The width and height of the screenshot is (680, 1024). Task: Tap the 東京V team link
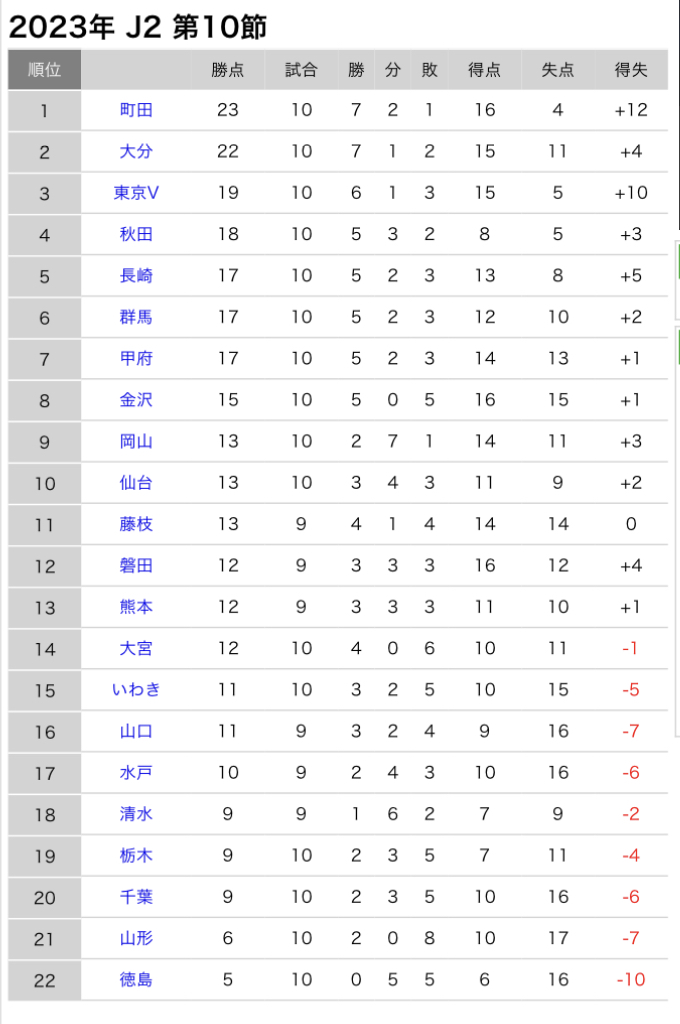(x=136, y=193)
